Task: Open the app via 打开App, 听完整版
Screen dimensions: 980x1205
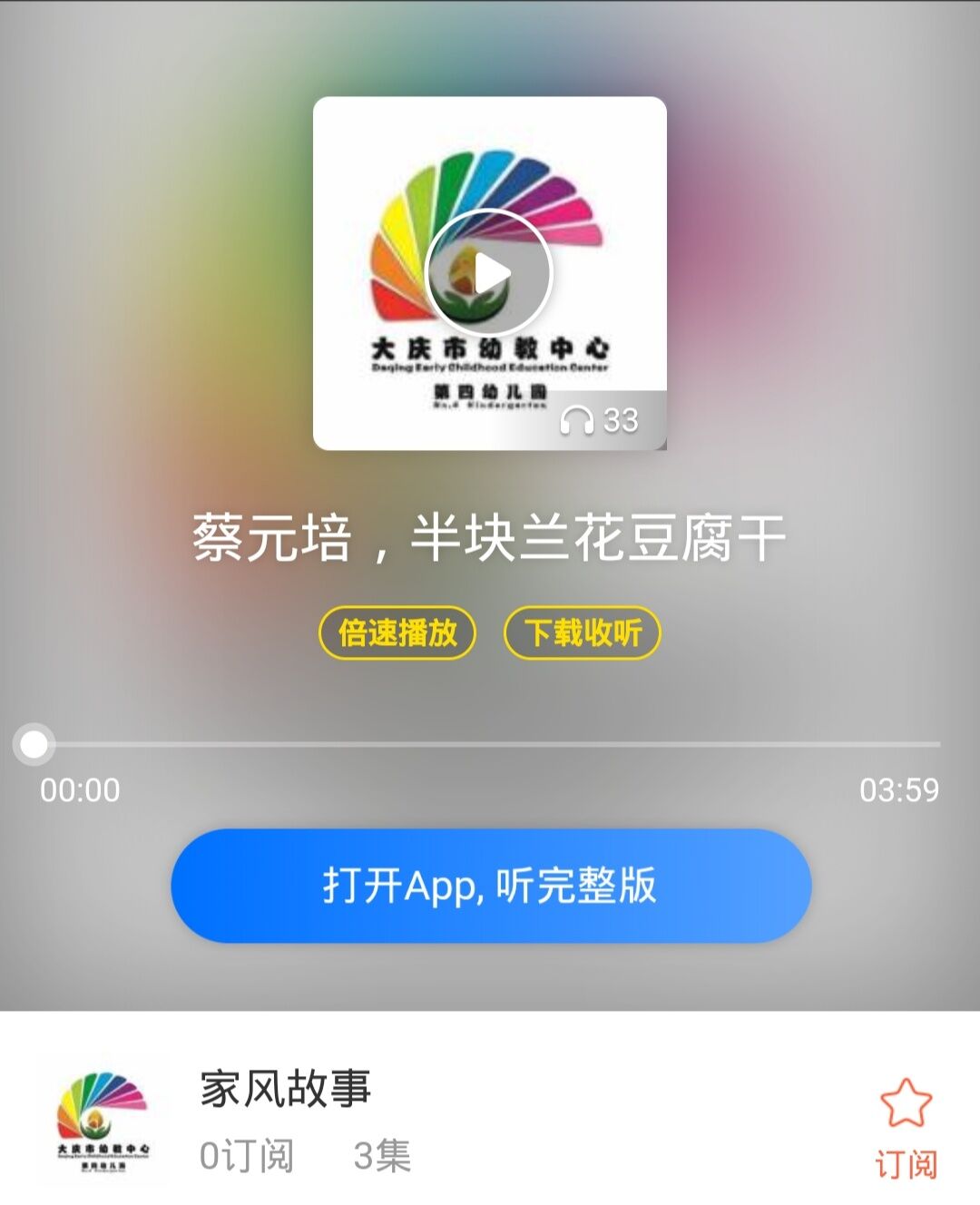Action: coord(490,886)
